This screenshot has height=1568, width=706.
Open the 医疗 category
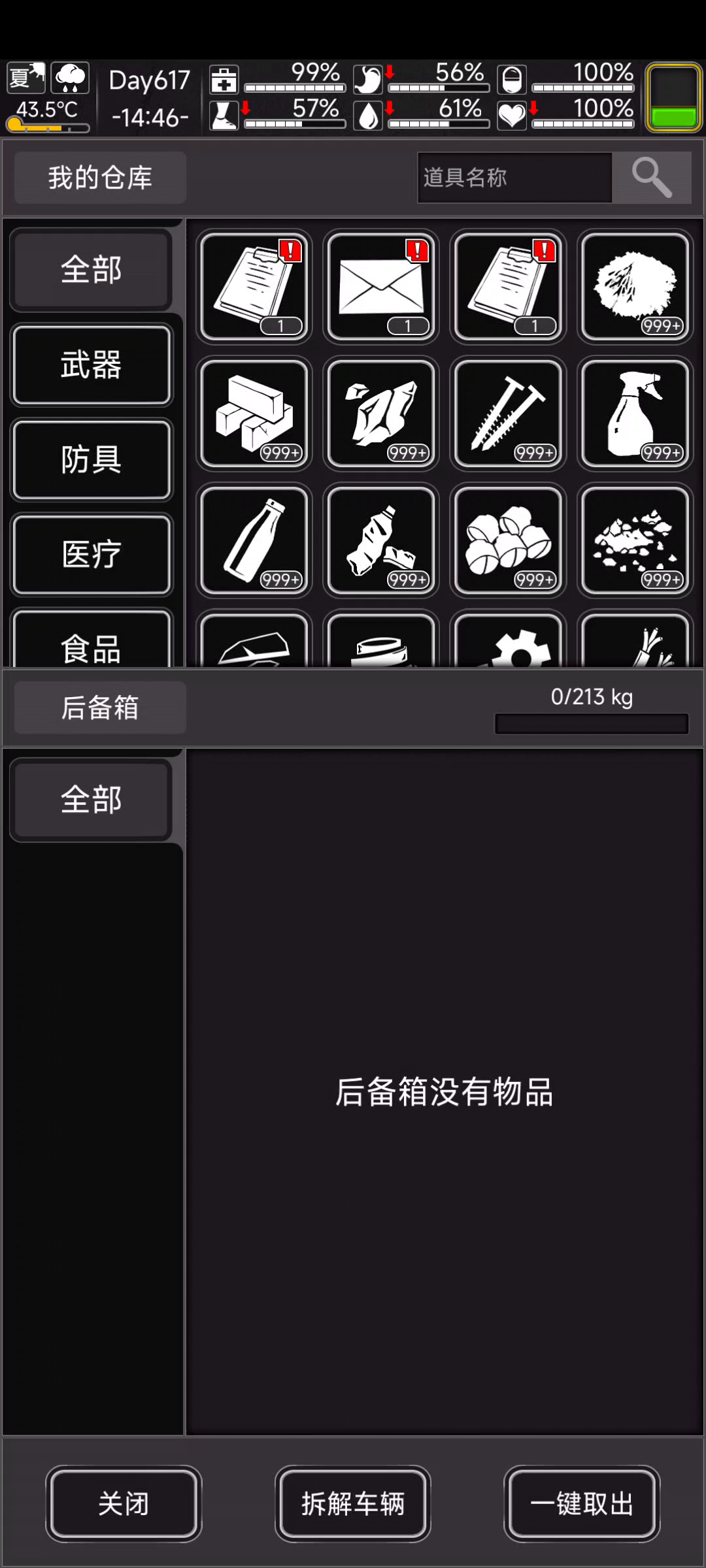coord(92,554)
